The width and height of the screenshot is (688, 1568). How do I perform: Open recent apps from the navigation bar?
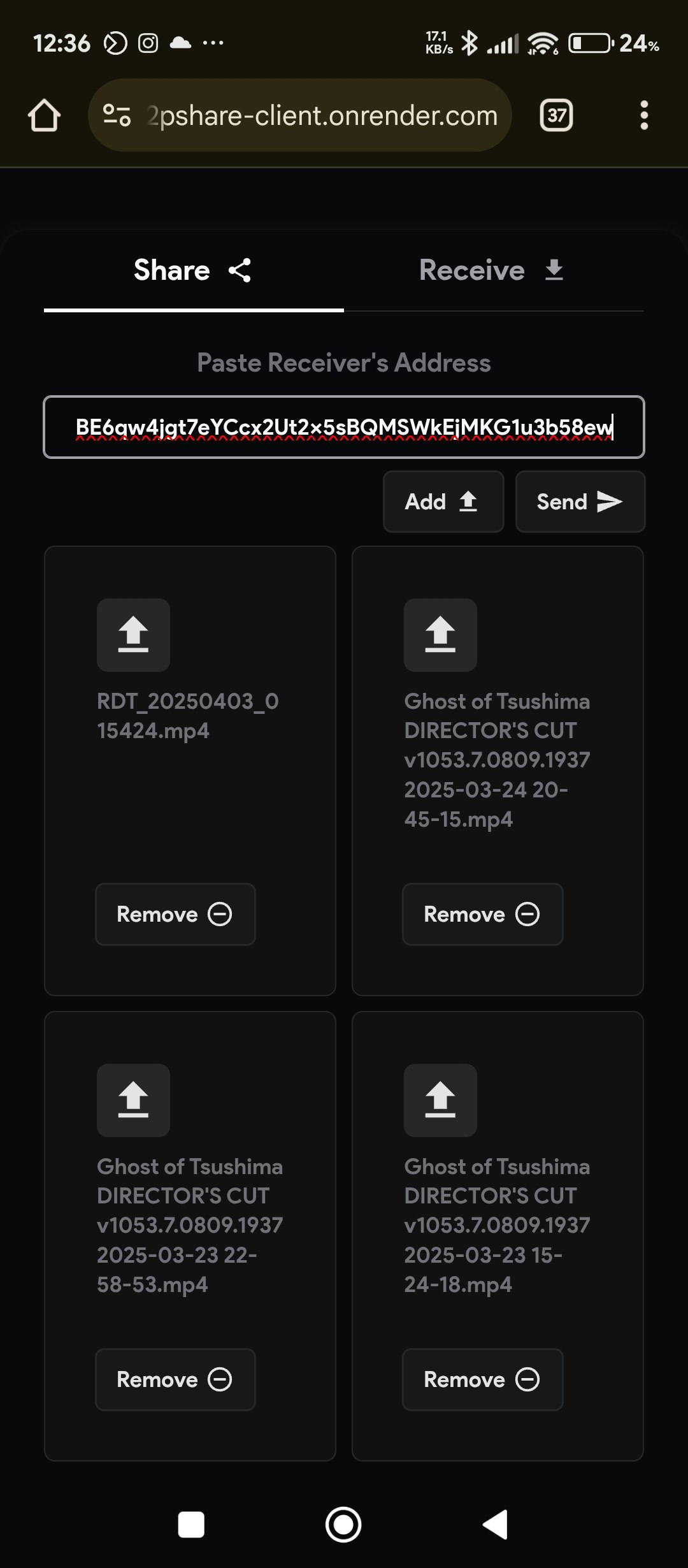(x=191, y=1525)
